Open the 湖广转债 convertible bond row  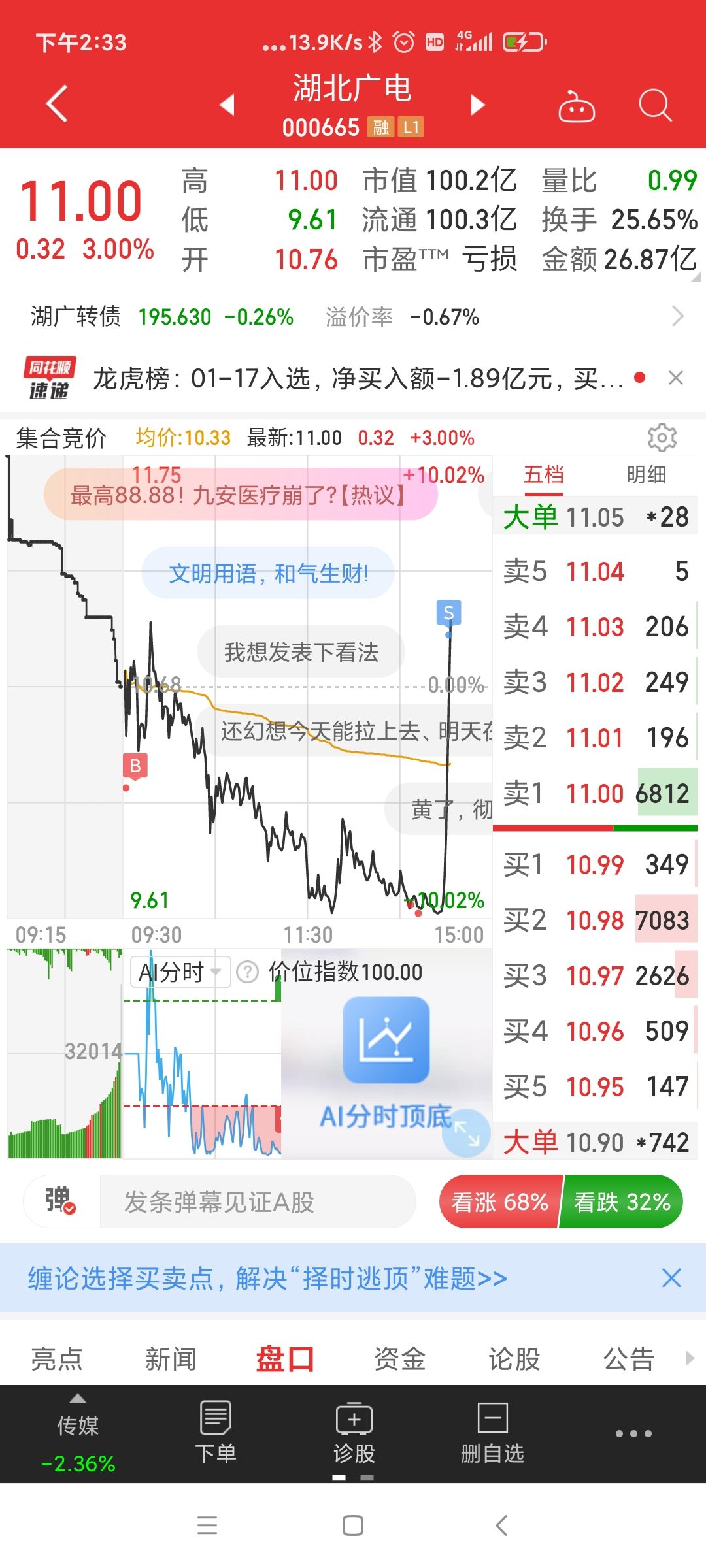353,317
